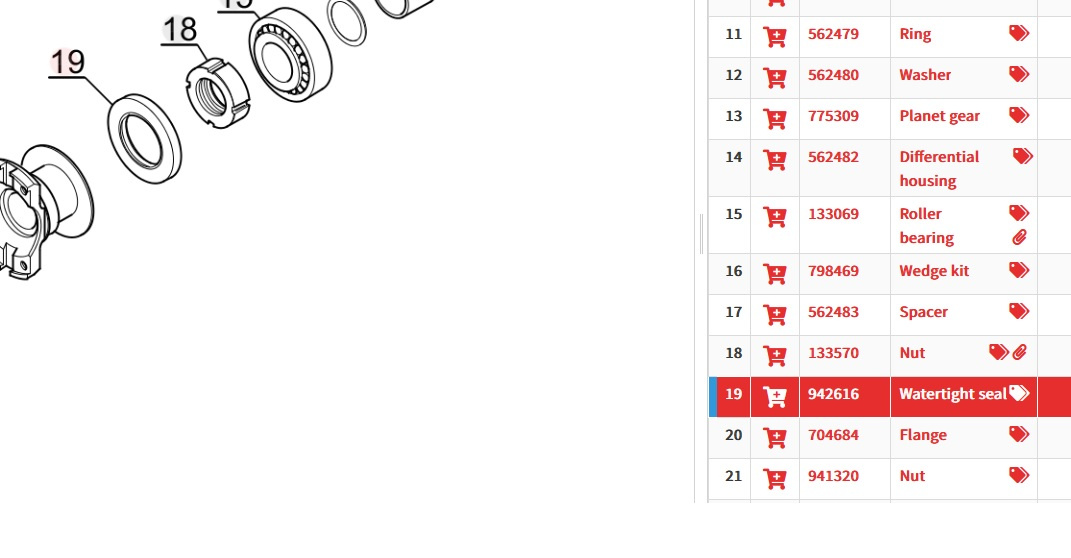Open the Washer price tag icon
The width and height of the screenshot is (1071, 558).
(1019, 74)
